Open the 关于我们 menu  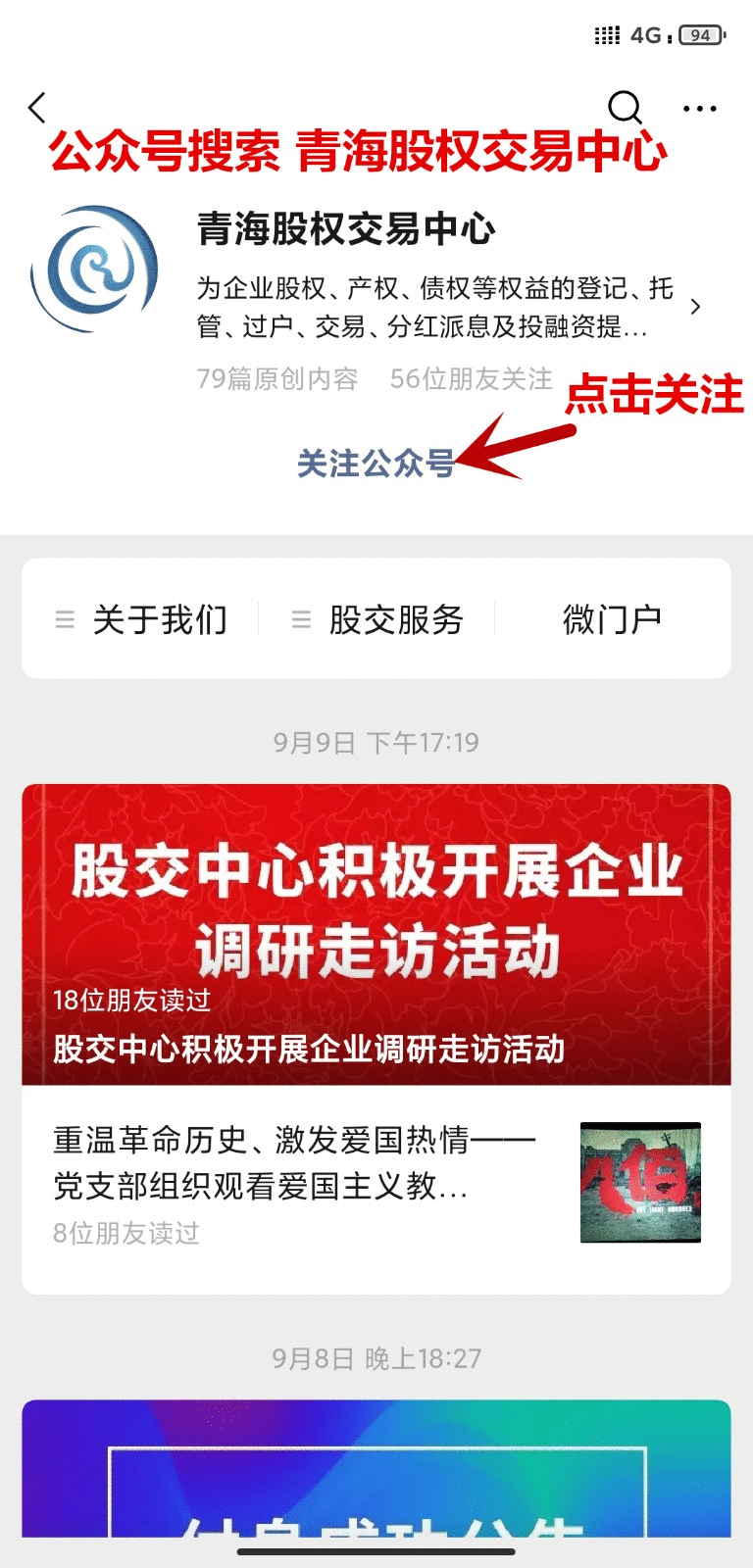[x=142, y=619]
